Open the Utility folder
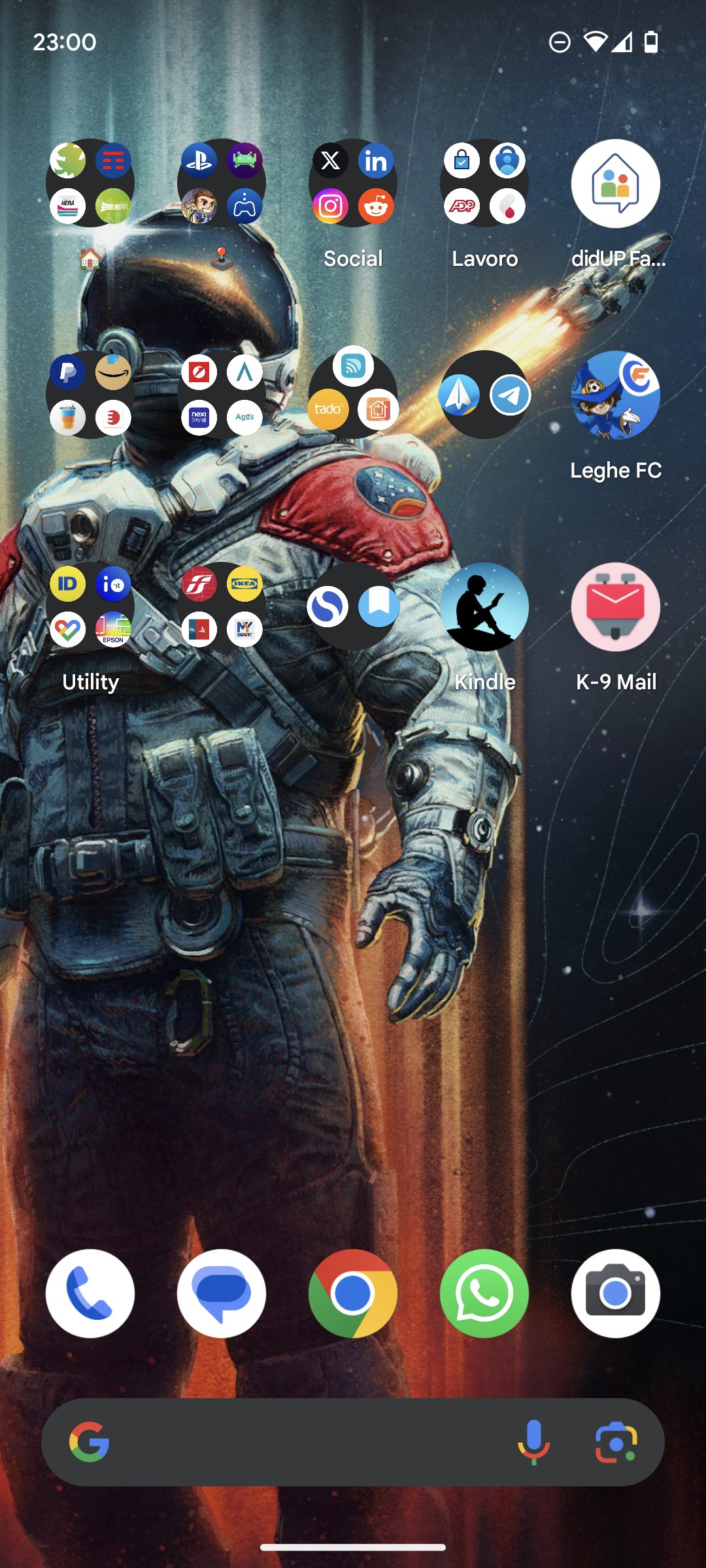 [90, 607]
